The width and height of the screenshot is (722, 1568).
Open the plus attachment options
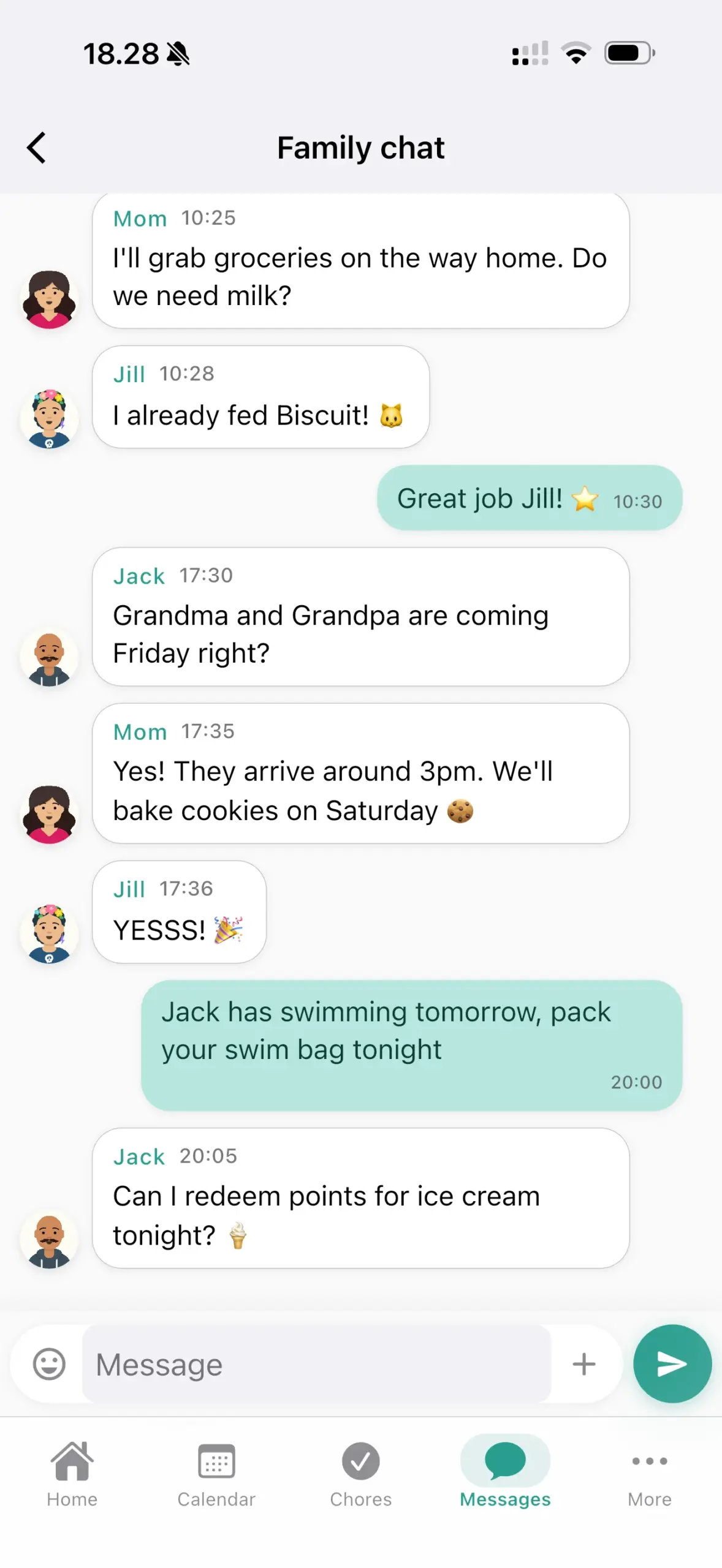583,1363
